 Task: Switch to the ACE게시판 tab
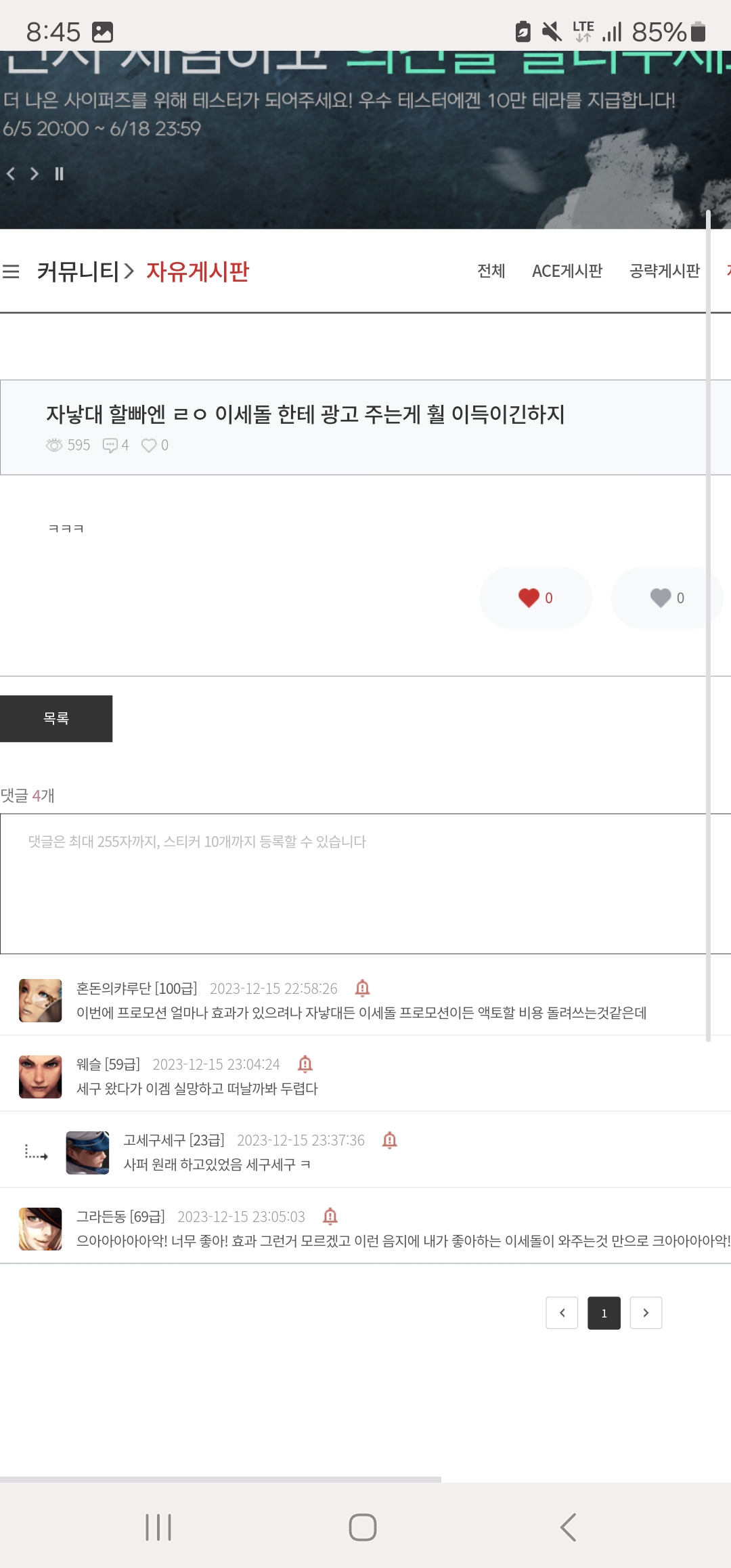[x=567, y=271]
